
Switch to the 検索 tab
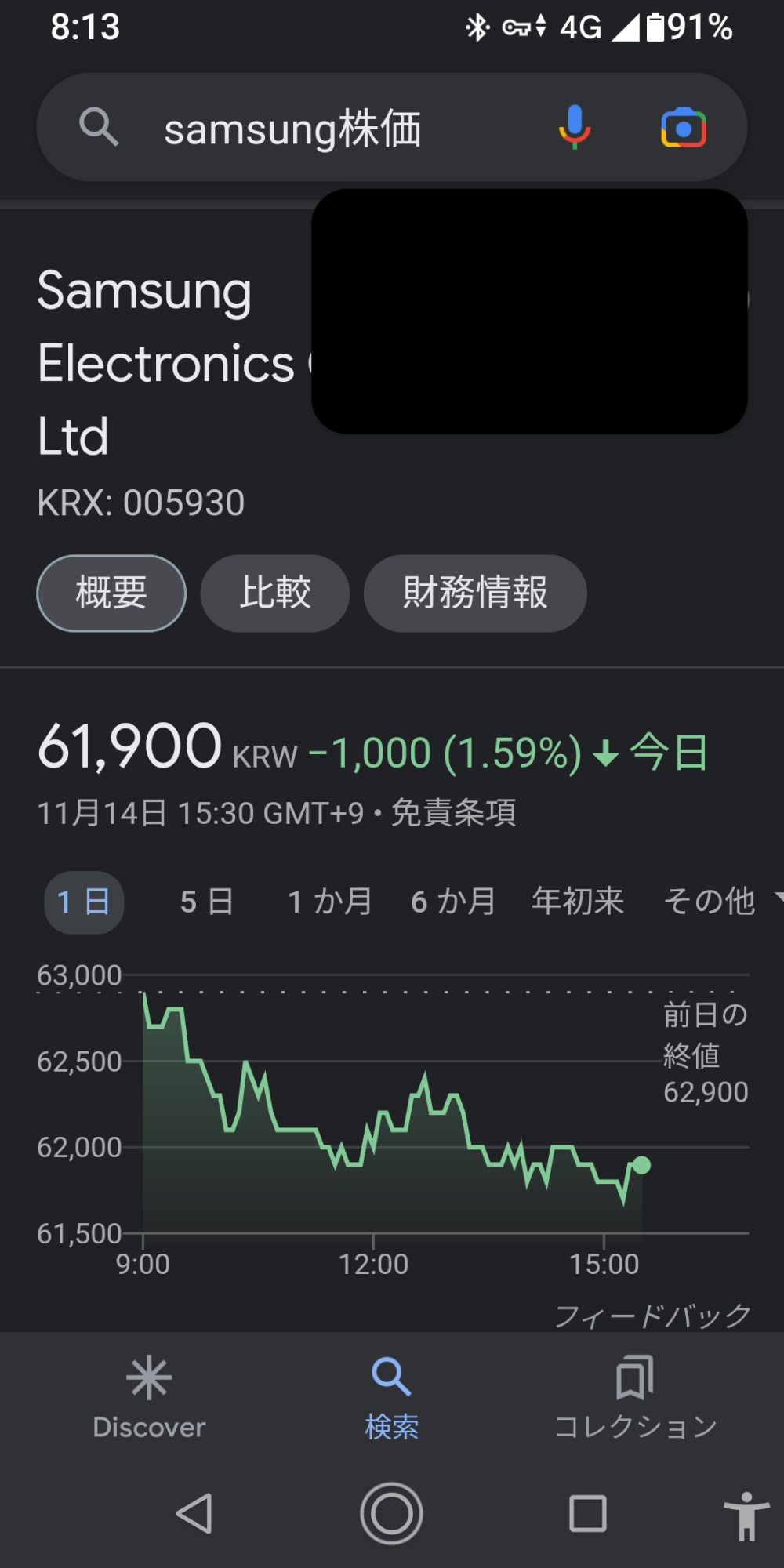tap(391, 1397)
